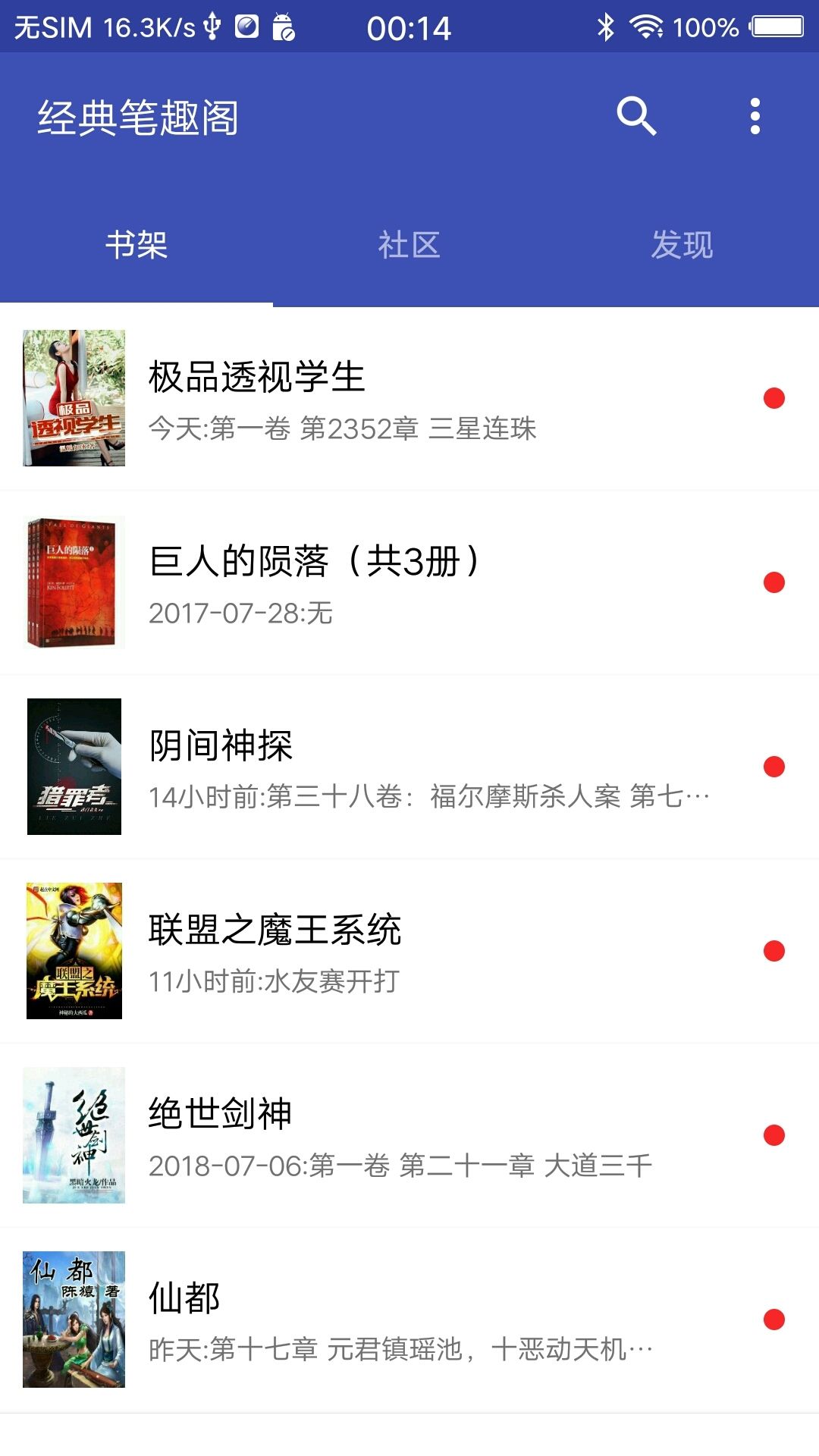Image resolution: width=819 pixels, height=1456 pixels.
Task: Switch to the 发现 tab
Action: [681, 245]
